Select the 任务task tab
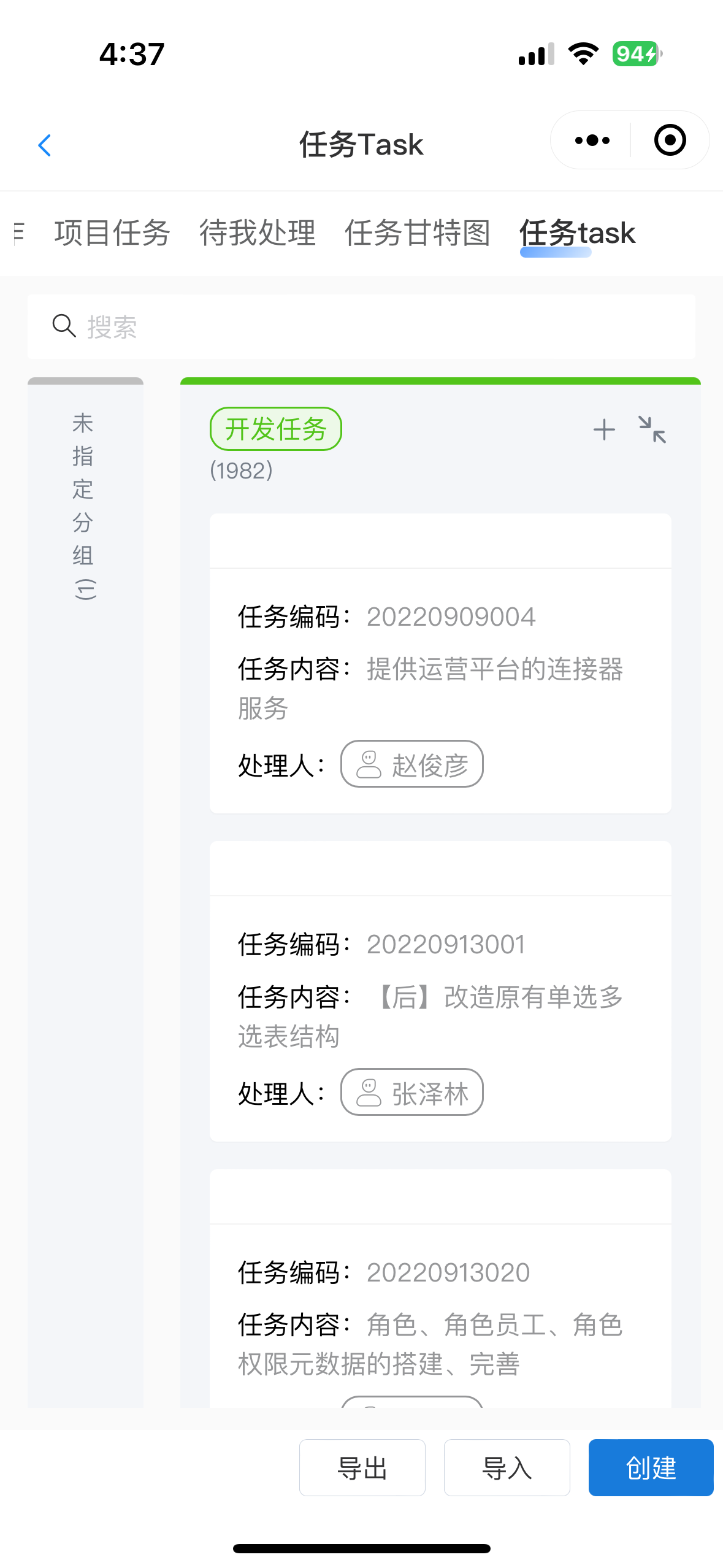Viewport: 723px width, 1568px height. [x=576, y=233]
